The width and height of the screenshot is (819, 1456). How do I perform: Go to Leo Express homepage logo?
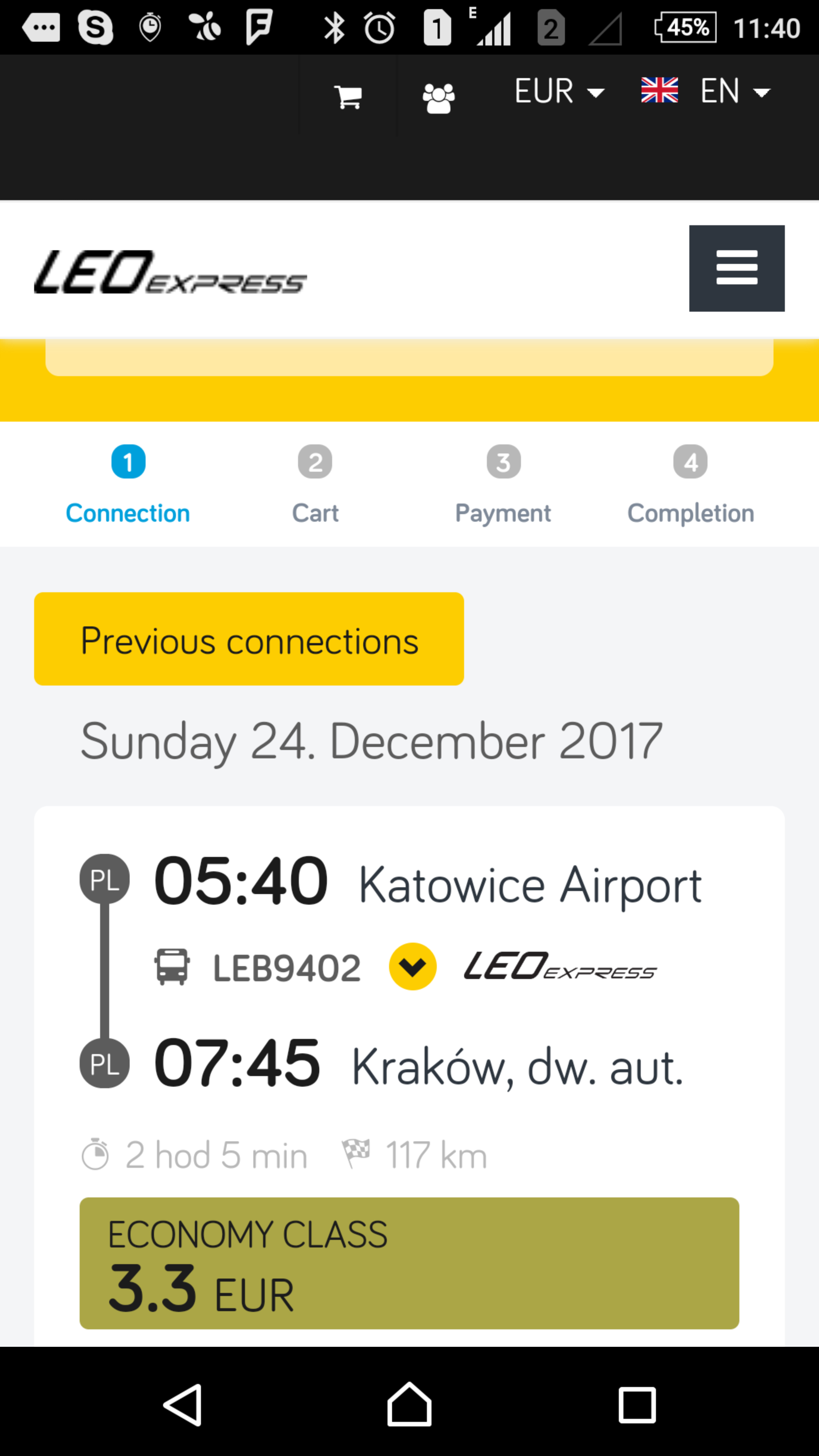tap(170, 272)
